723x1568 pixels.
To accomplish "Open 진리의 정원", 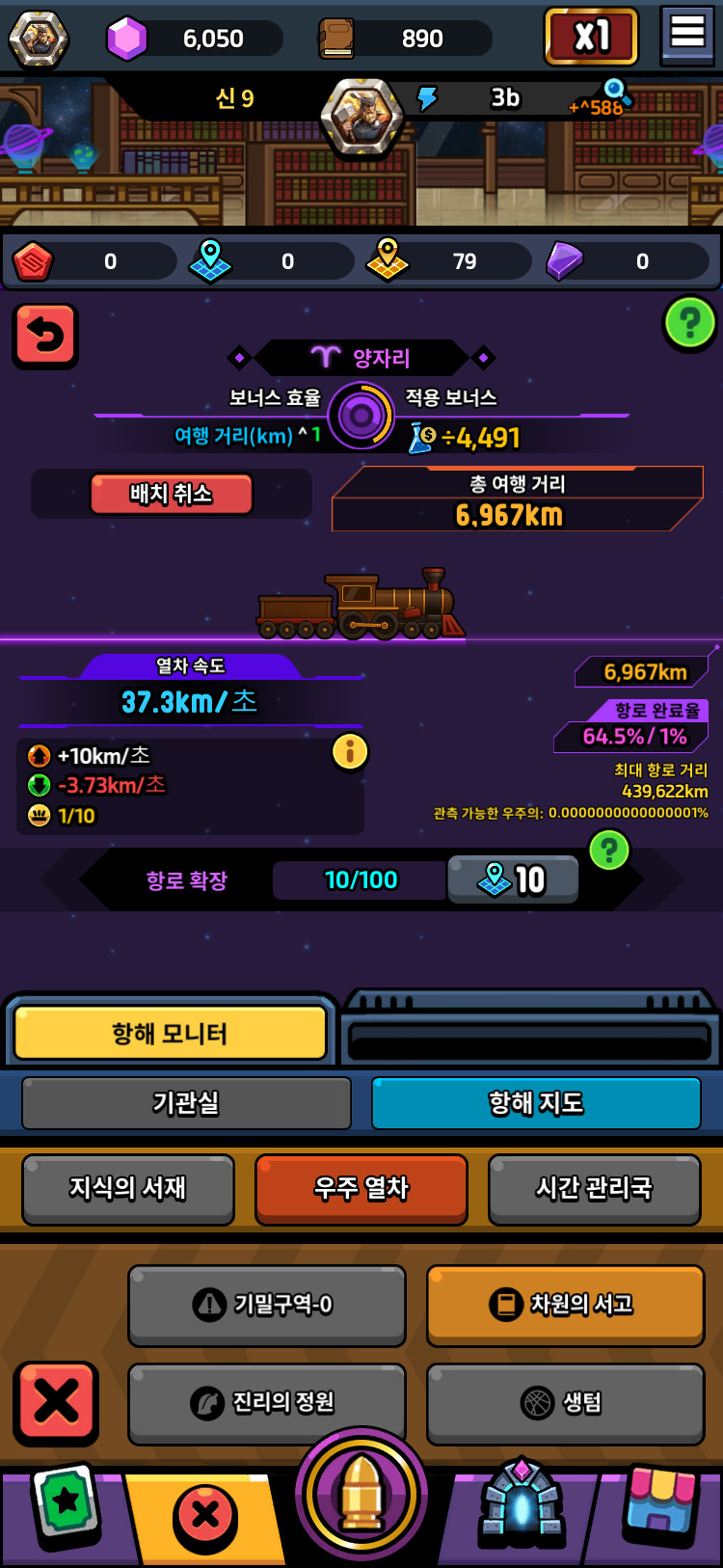I will [x=266, y=1402].
